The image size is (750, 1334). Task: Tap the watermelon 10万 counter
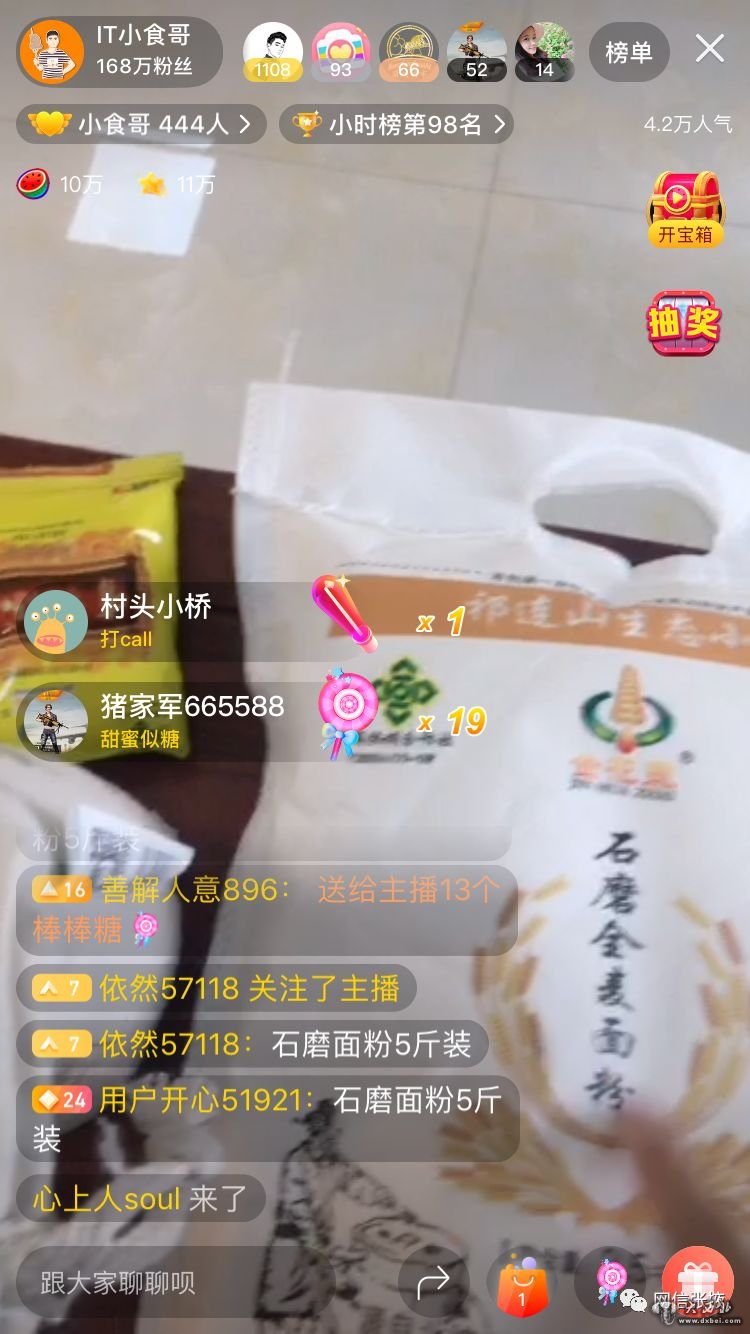[x=60, y=185]
